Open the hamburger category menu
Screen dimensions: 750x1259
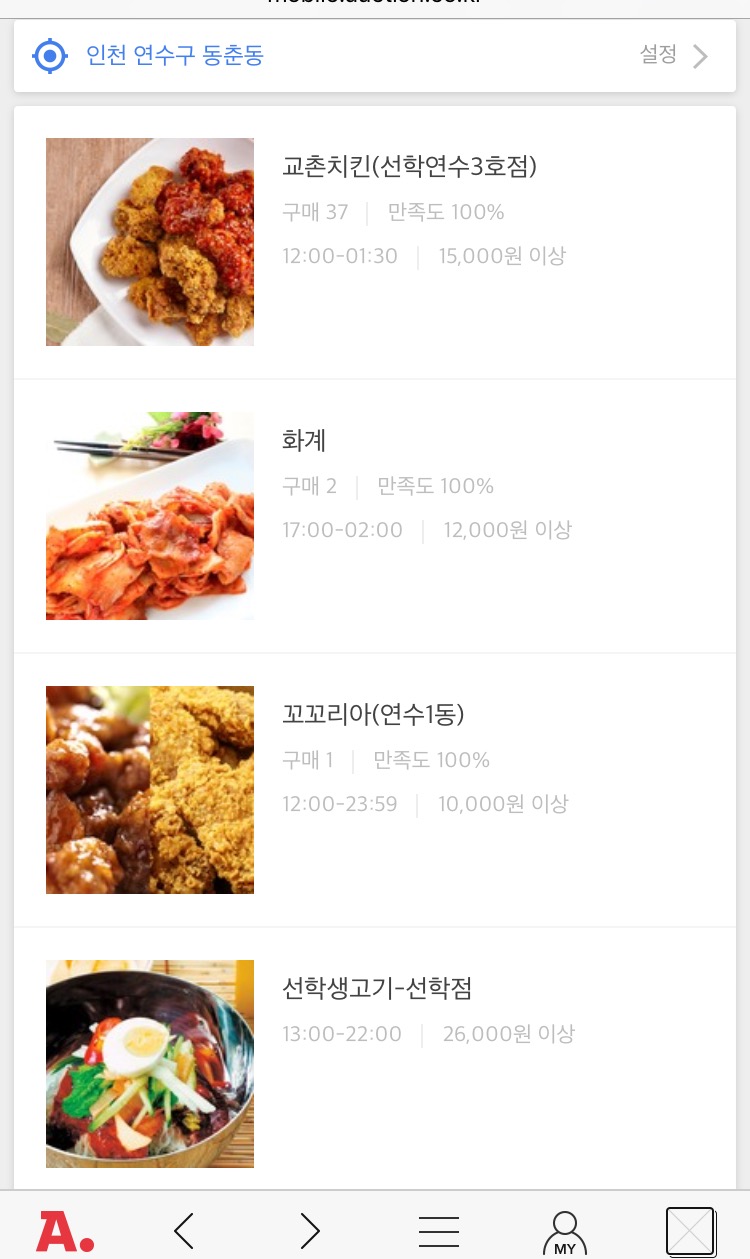(438, 1231)
